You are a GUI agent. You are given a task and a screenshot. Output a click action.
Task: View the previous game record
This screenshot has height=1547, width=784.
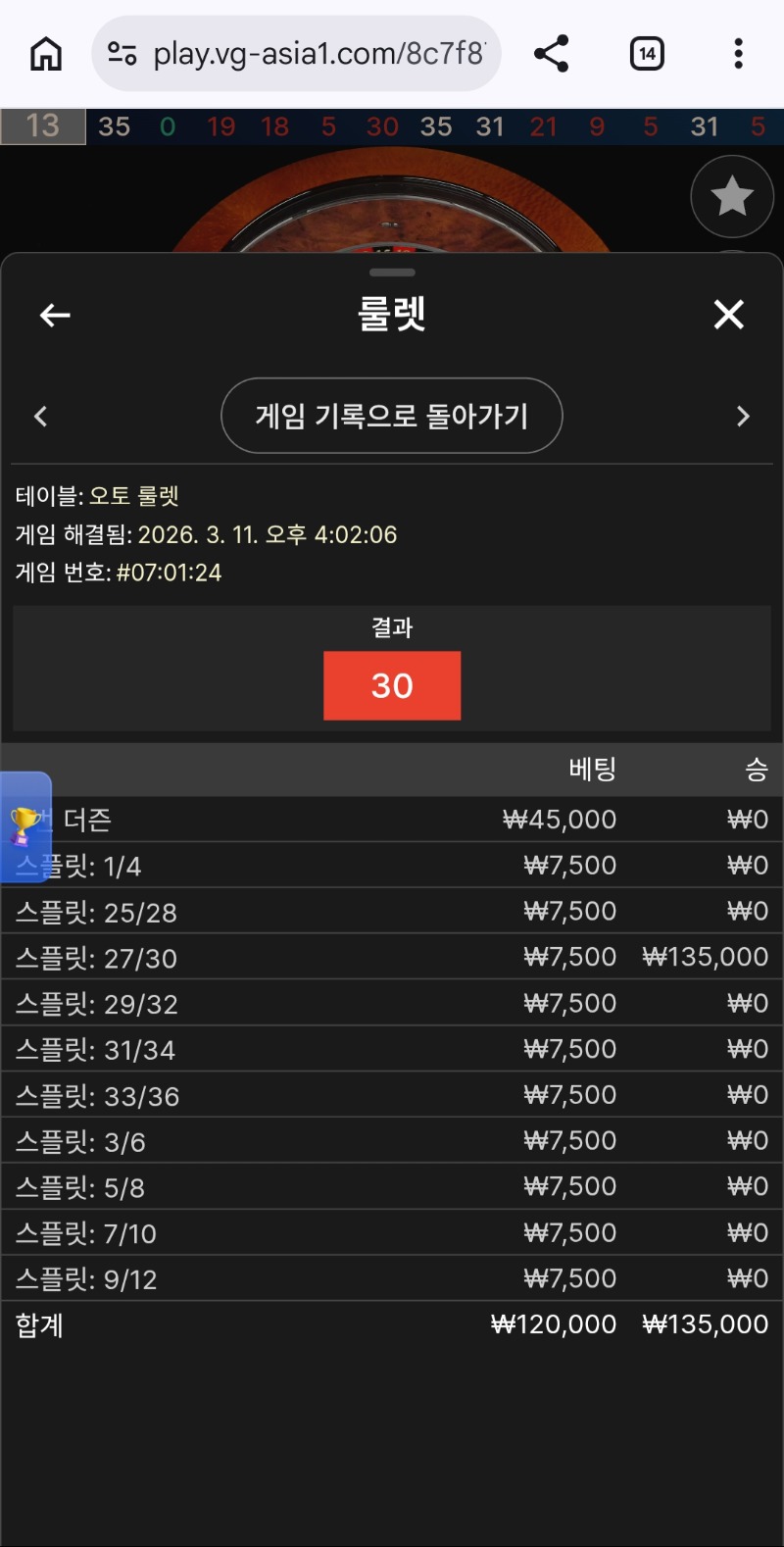(x=41, y=417)
